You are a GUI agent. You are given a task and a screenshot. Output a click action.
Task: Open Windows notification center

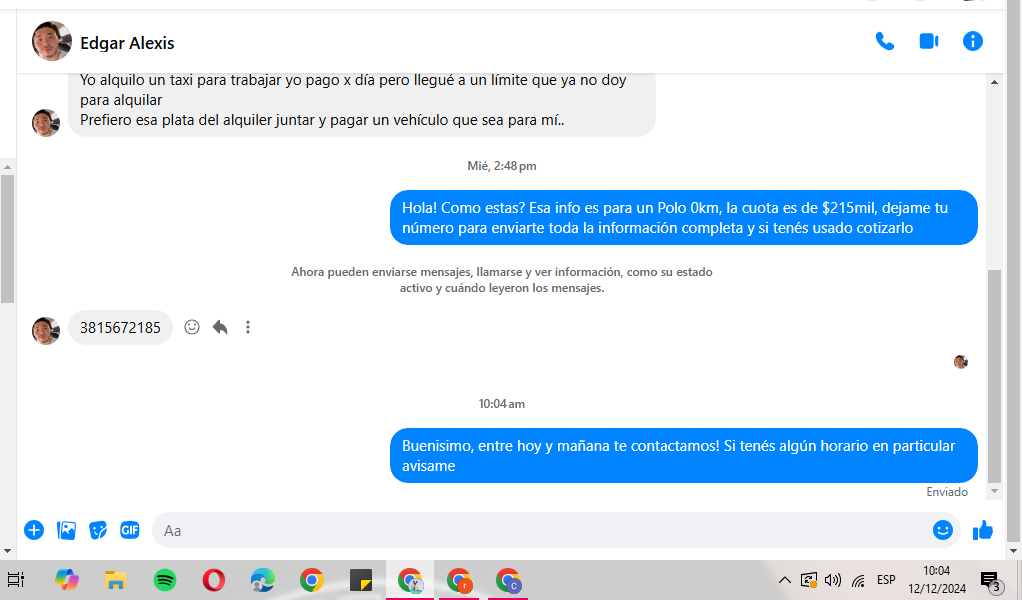991,581
